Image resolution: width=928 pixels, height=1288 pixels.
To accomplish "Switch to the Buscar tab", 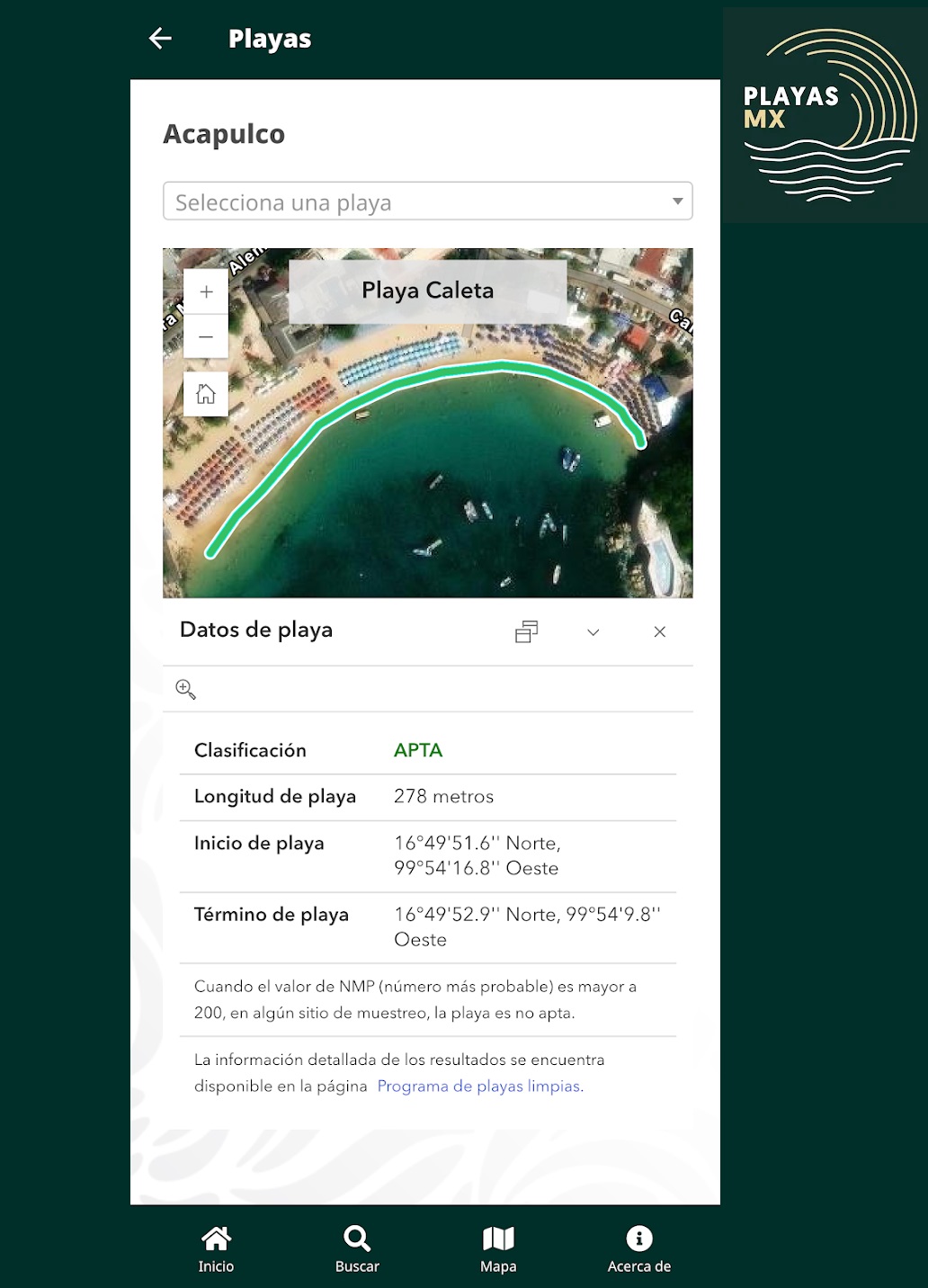I will 357,1249.
